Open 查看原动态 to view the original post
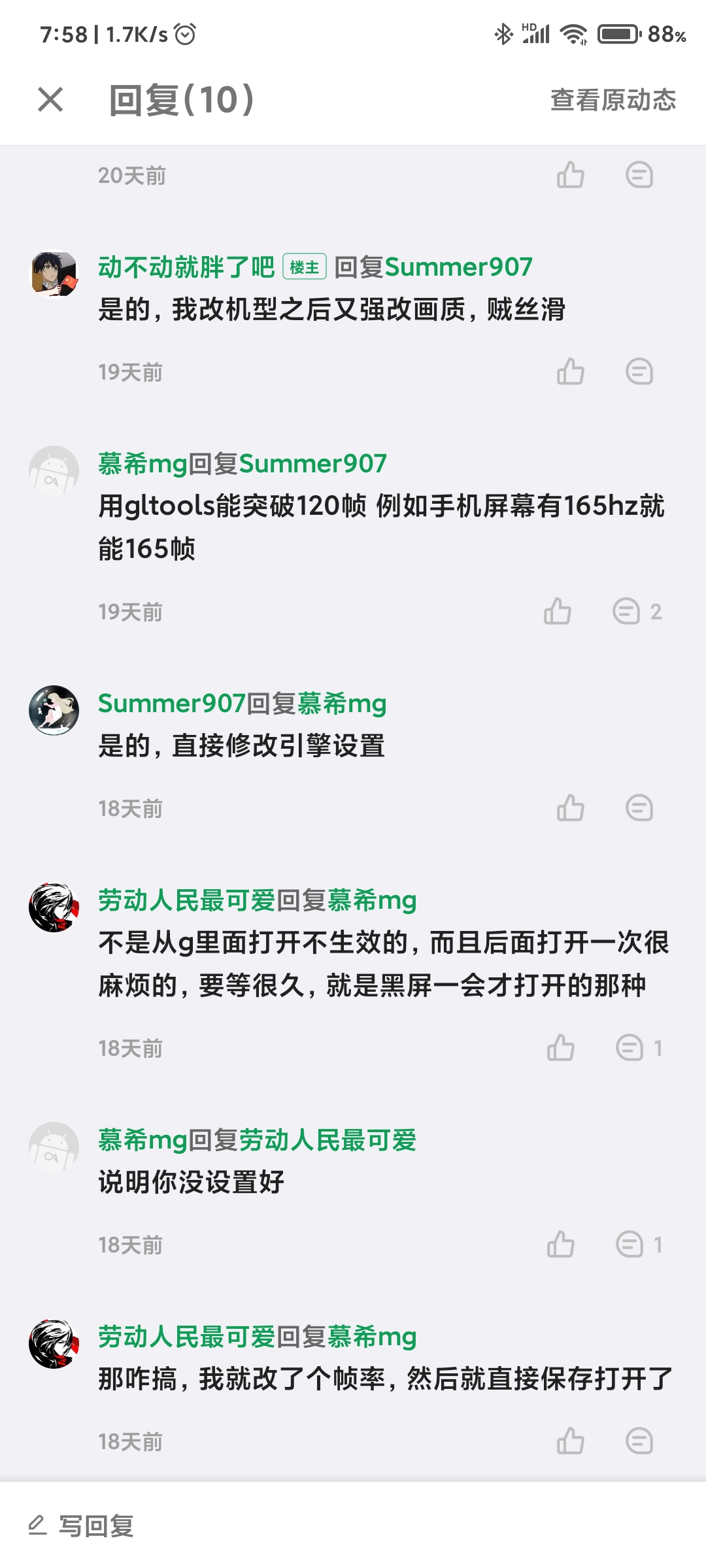This screenshot has width=706, height=1568. pos(613,100)
